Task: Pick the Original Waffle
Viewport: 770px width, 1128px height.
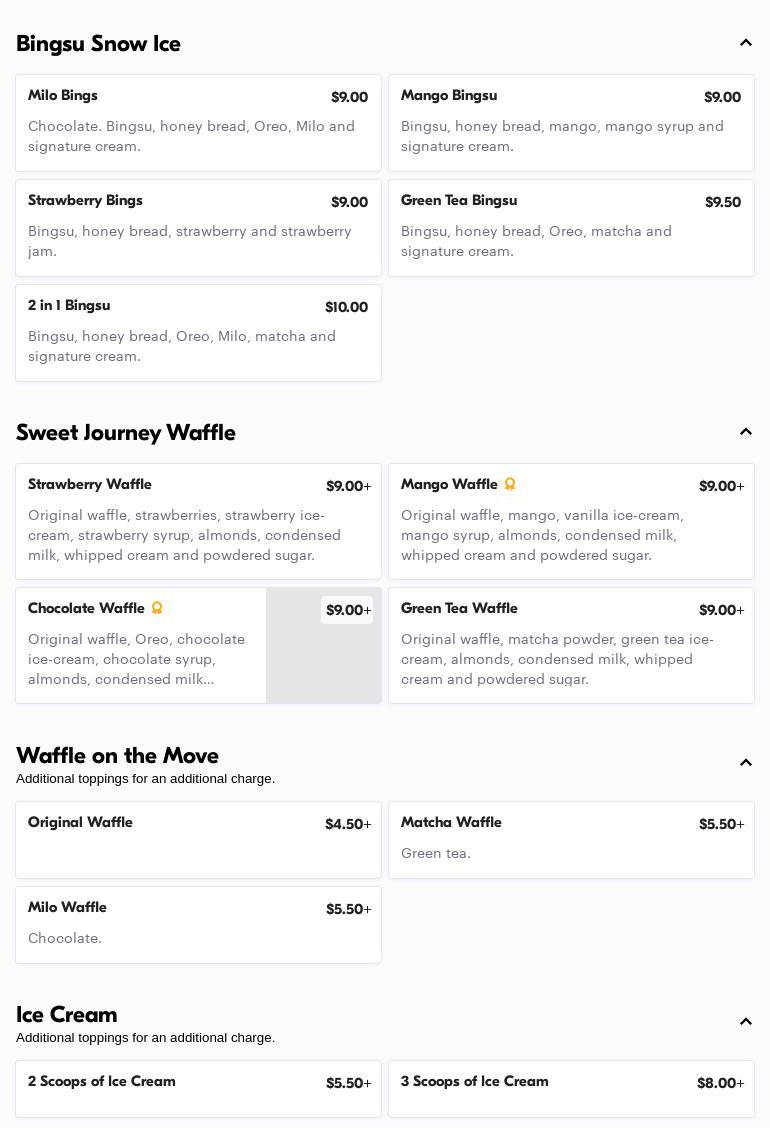Action: 198,840
